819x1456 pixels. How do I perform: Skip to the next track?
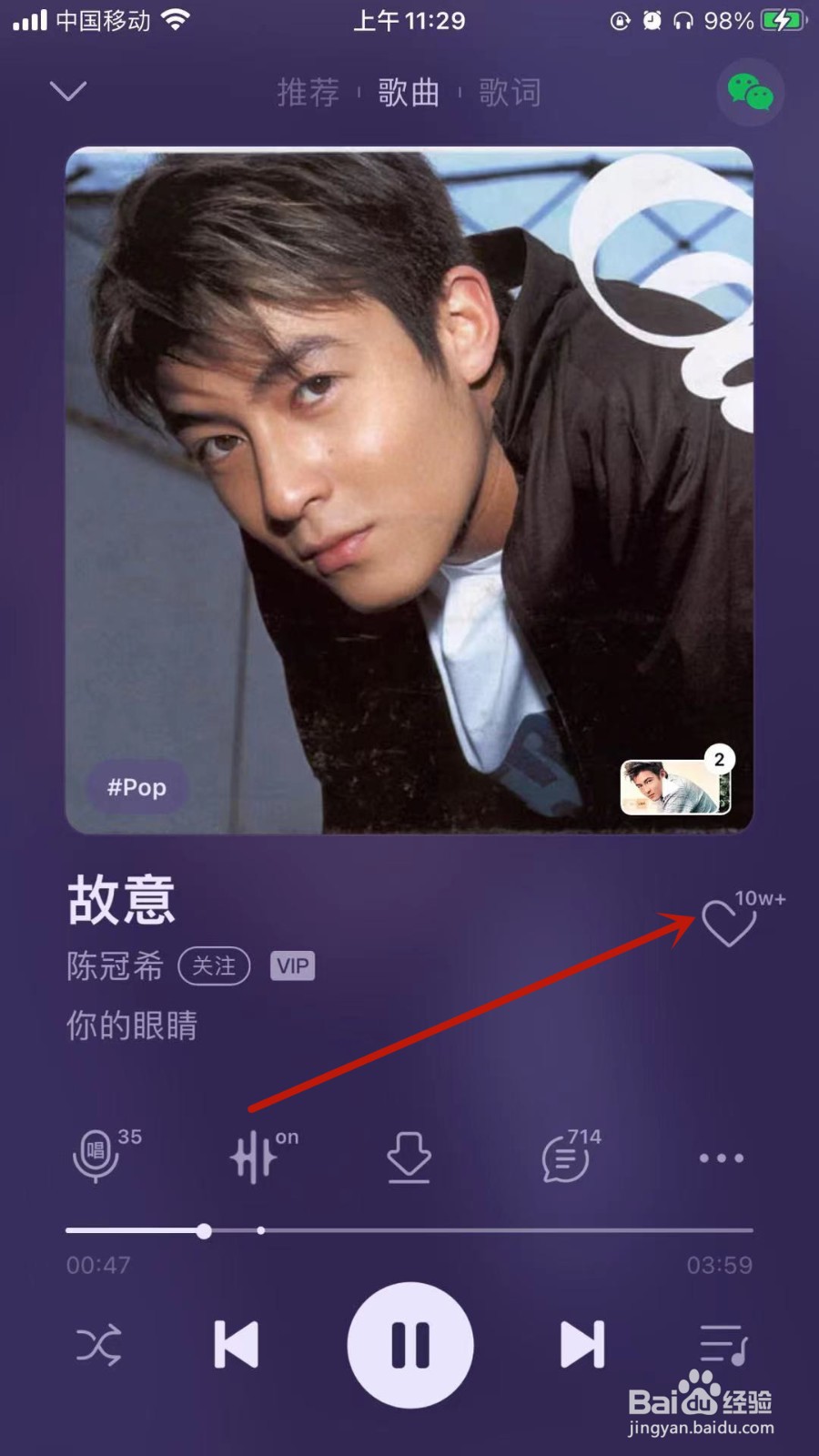[x=580, y=1347]
